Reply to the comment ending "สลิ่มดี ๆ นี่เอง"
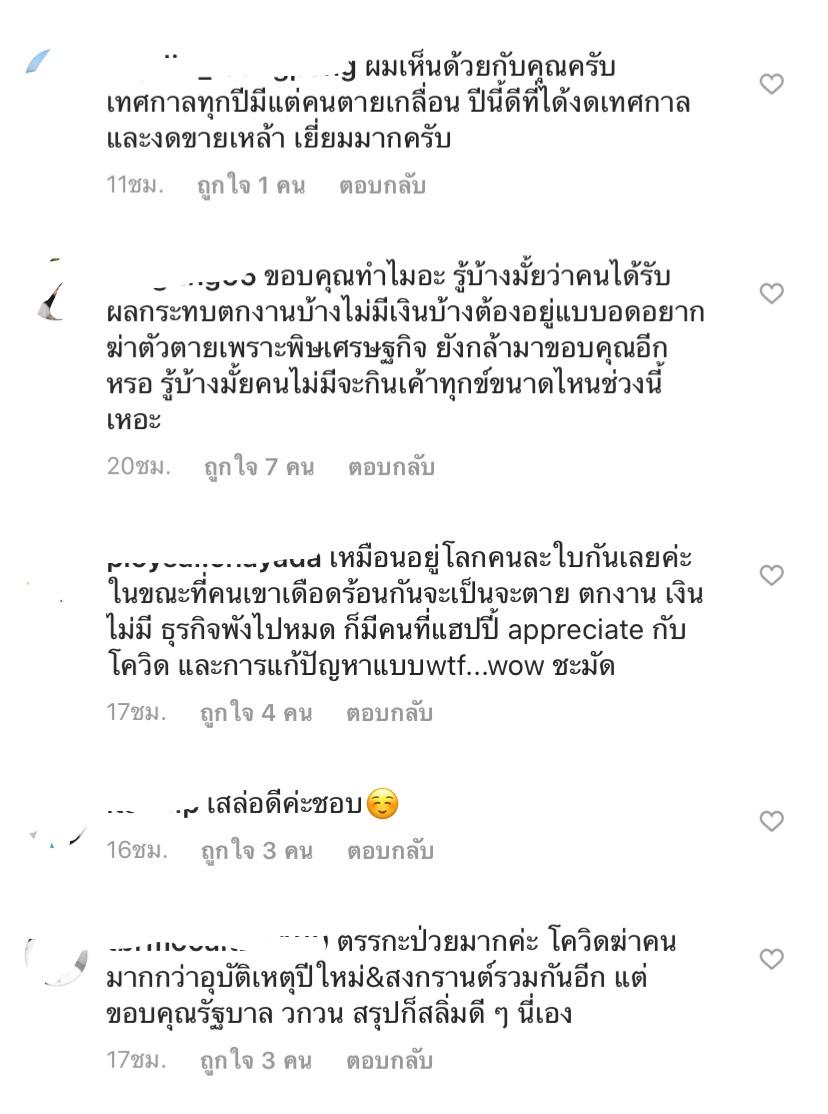Image resolution: width=828 pixels, height=1114 pixels. pyautogui.click(x=389, y=1060)
